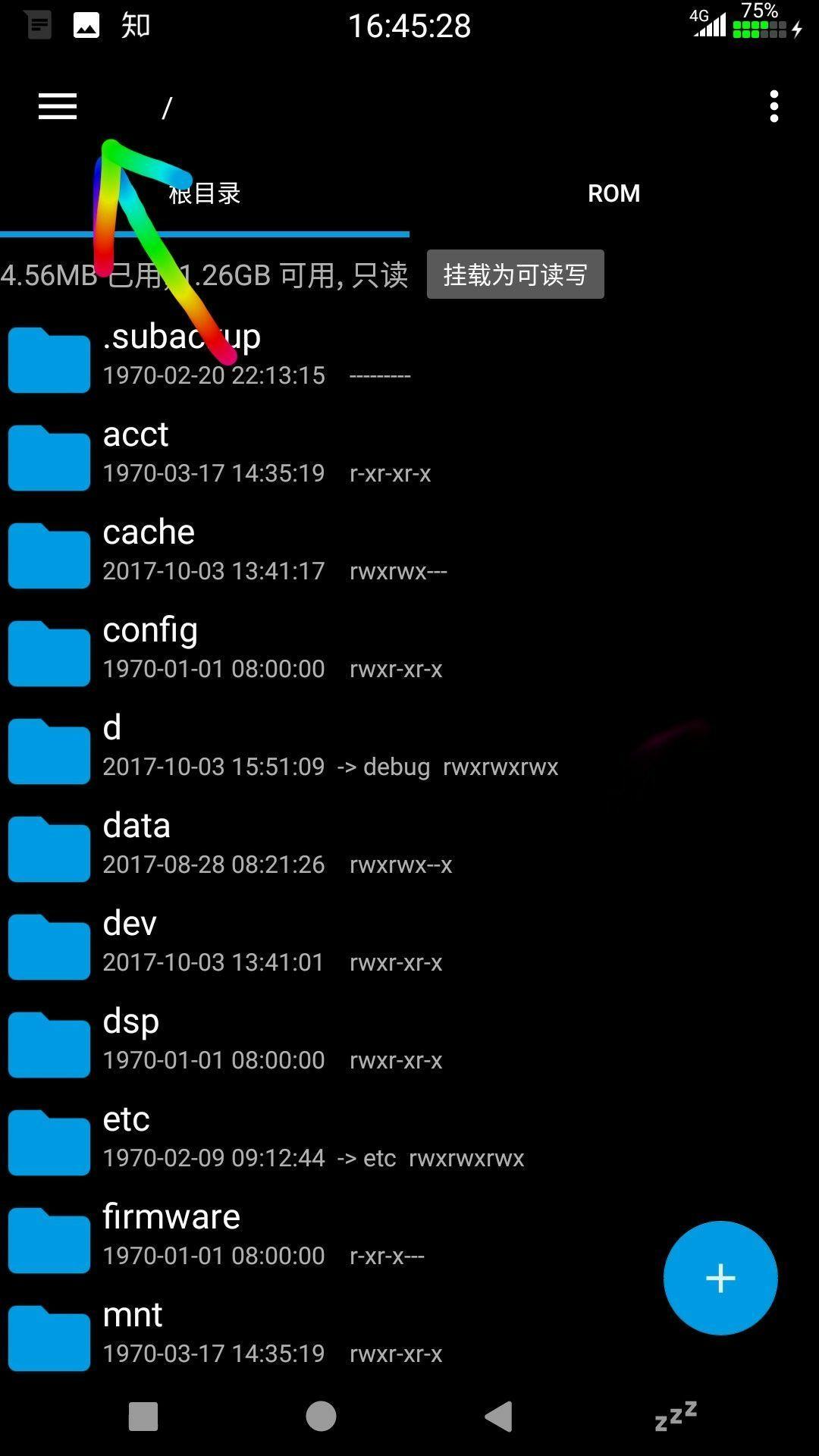The height and width of the screenshot is (1456, 819).
Task: Tap 挂载为可读写 to mount read-write
Action: tap(515, 275)
